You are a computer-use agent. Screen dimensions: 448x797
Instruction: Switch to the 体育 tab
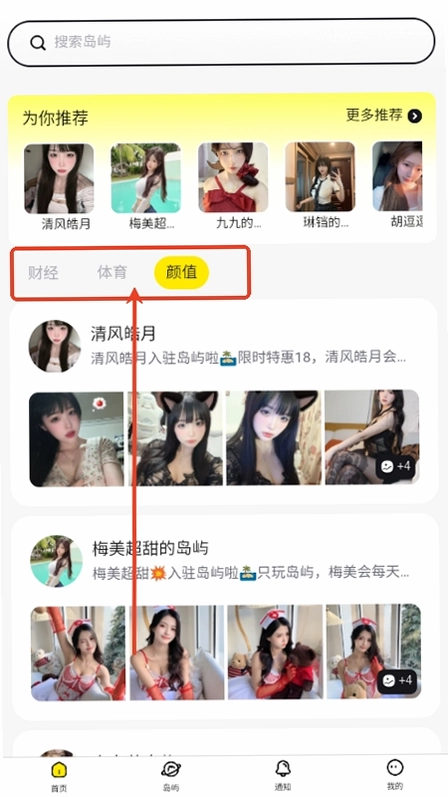(x=112, y=272)
